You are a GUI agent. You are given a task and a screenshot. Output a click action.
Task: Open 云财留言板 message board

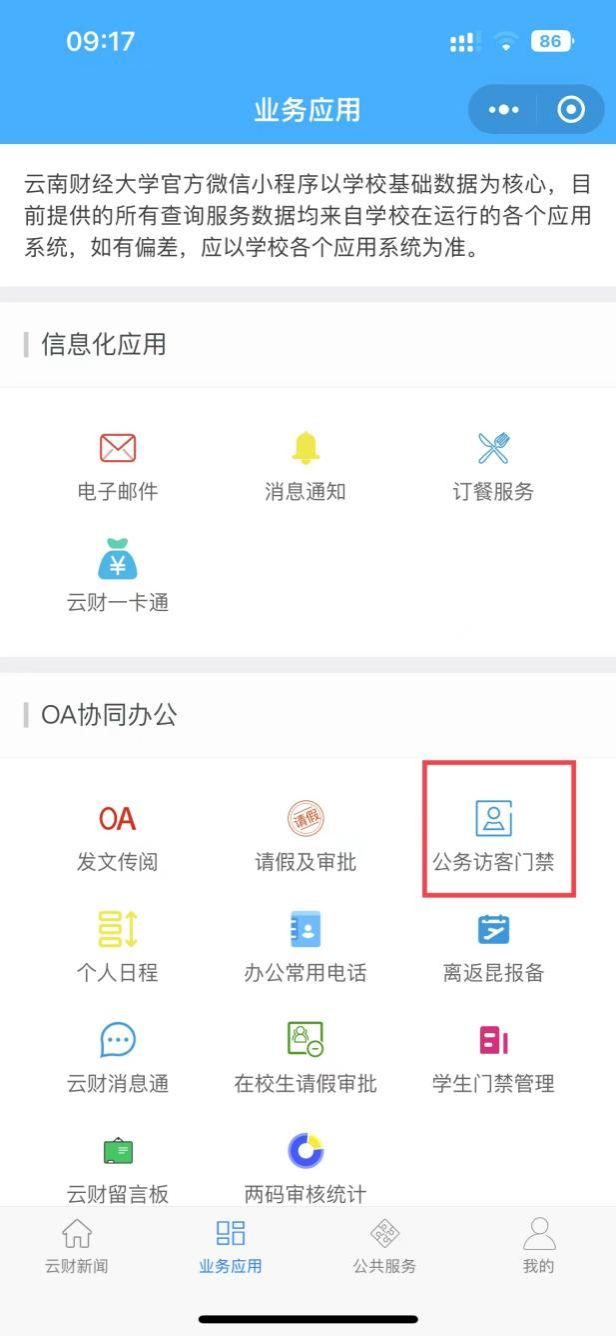pyautogui.click(x=117, y=1166)
